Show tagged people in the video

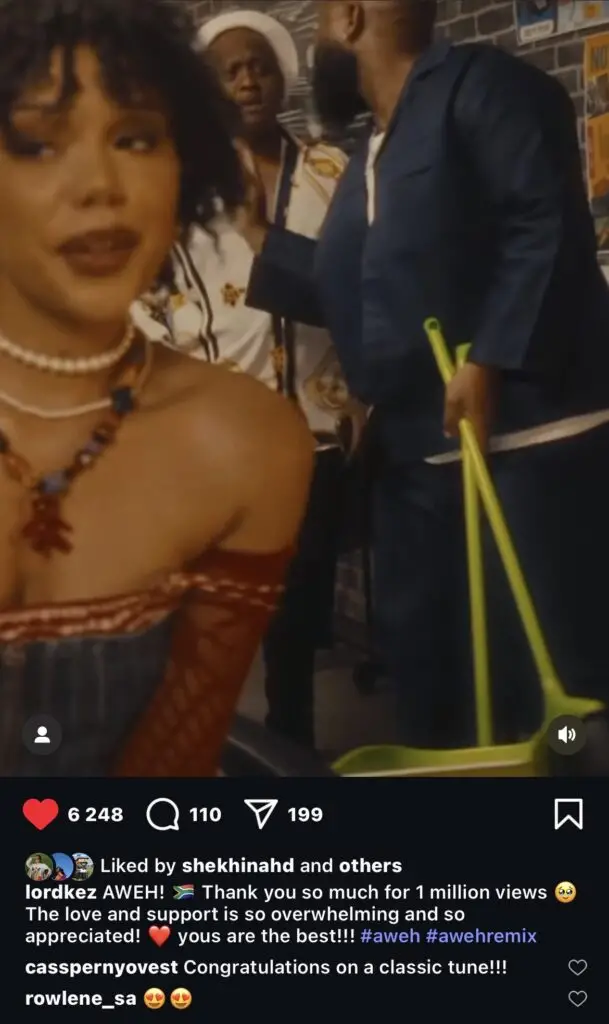[x=42, y=735]
